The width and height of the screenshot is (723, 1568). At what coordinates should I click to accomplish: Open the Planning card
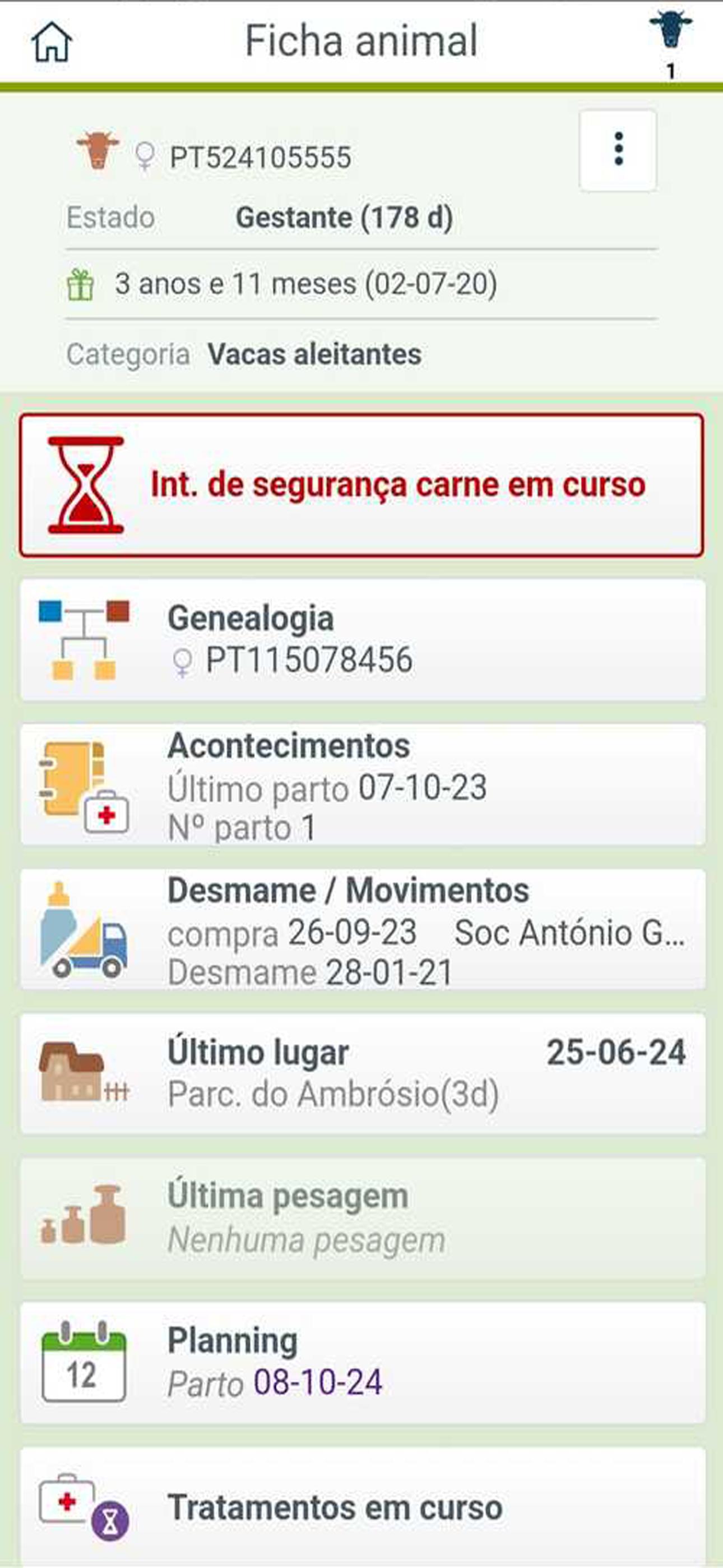363,1362
